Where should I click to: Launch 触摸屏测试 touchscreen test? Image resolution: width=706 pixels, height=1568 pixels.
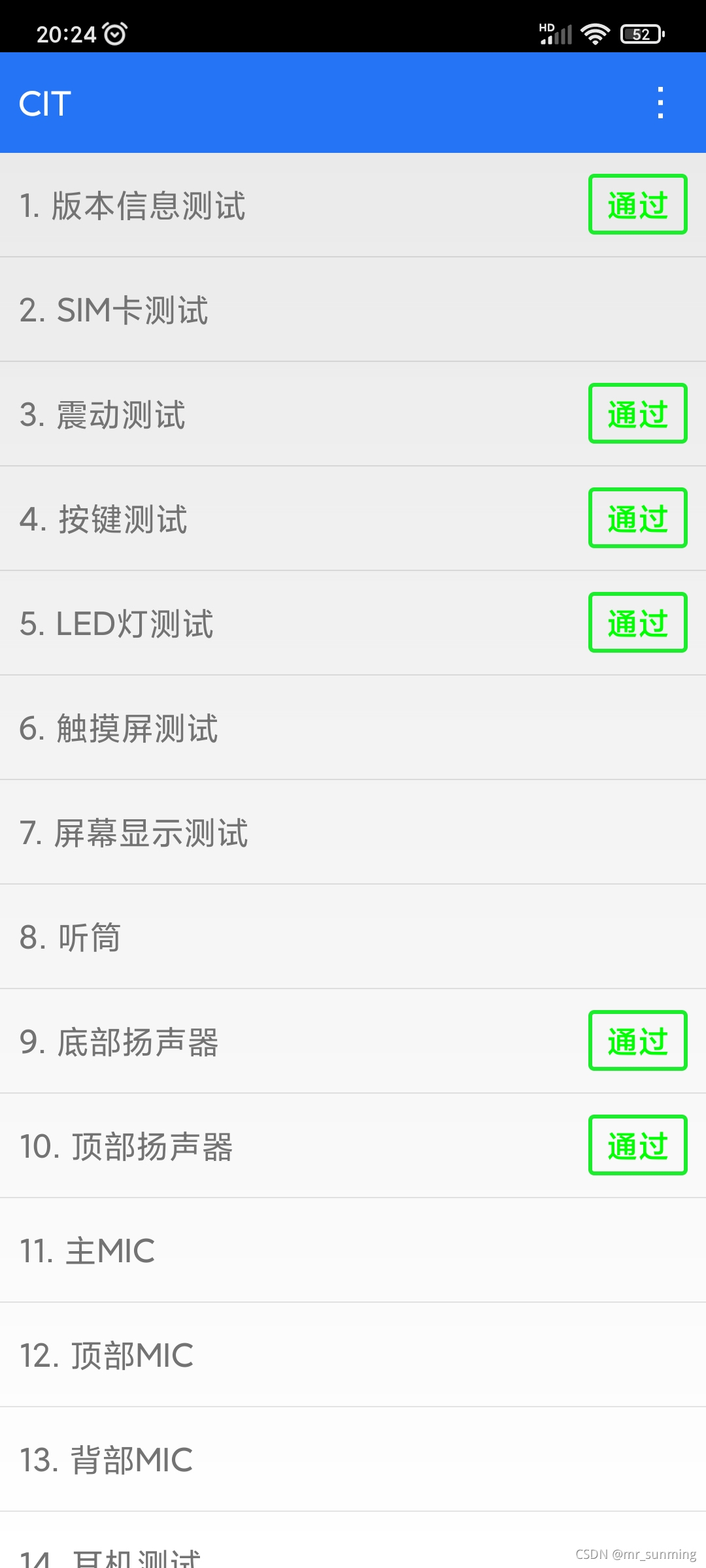click(120, 728)
